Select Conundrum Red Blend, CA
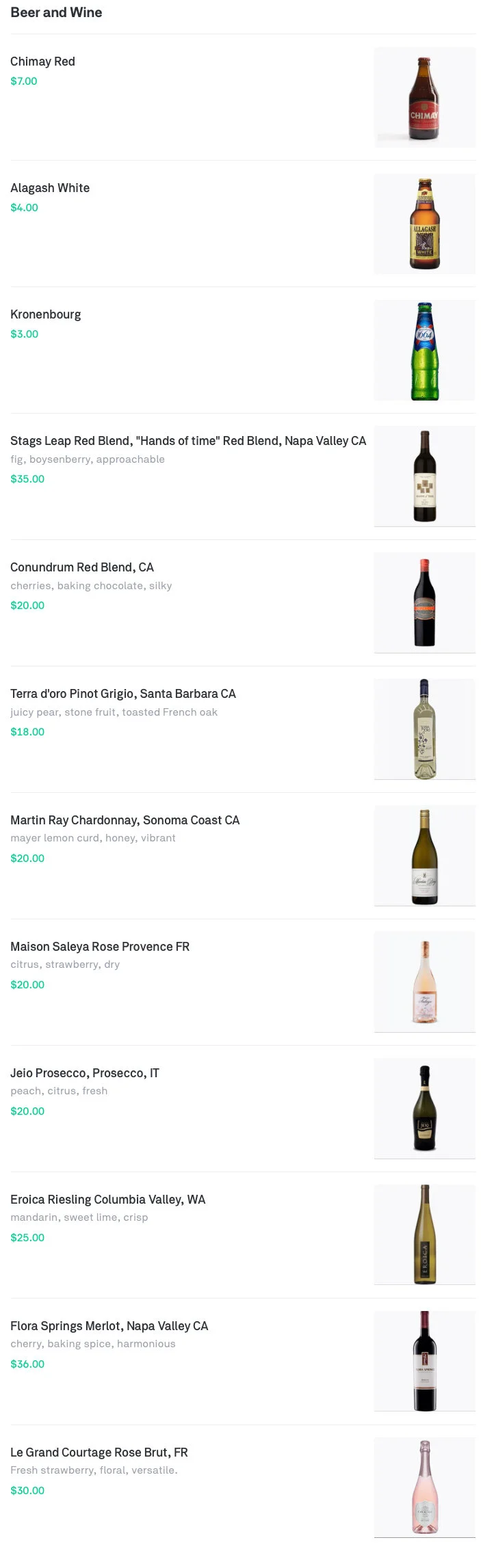 point(82,567)
